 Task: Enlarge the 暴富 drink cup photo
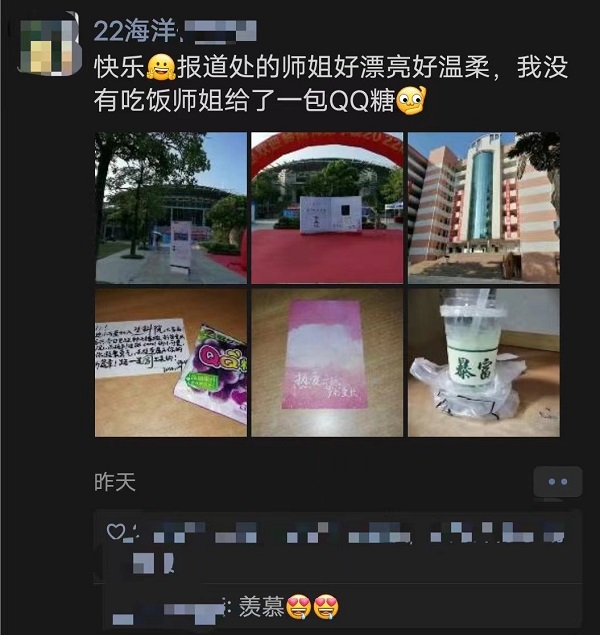[x=483, y=363]
